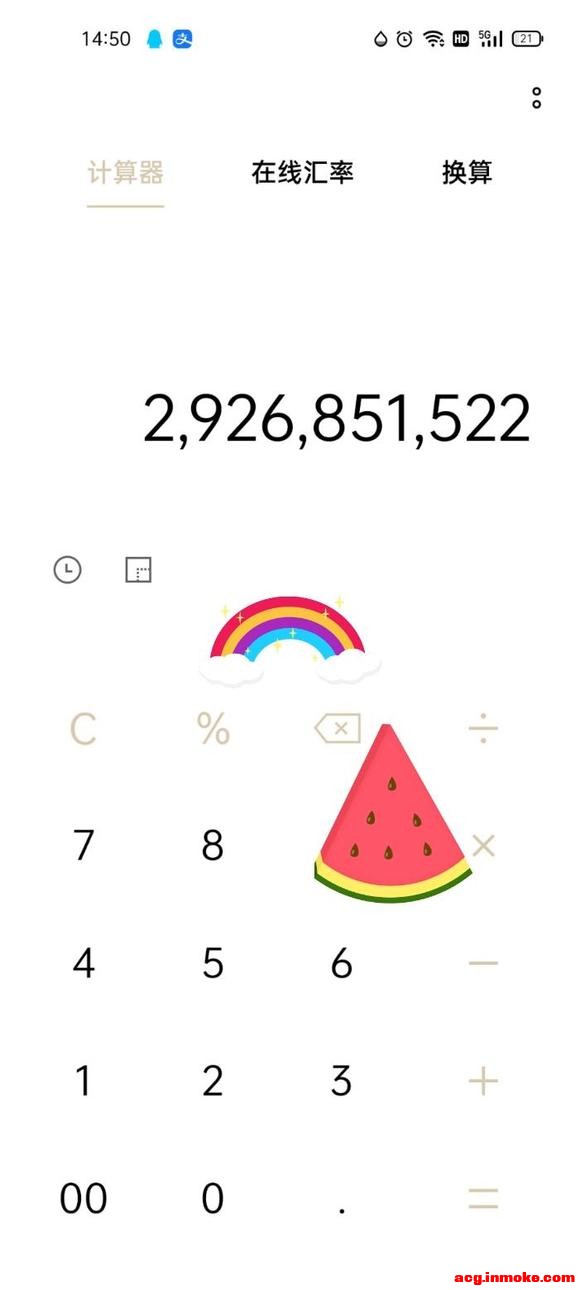Tap the divide operator
The height and width of the screenshot is (1290, 580).
pyautogui.click(x=483, y=730)
